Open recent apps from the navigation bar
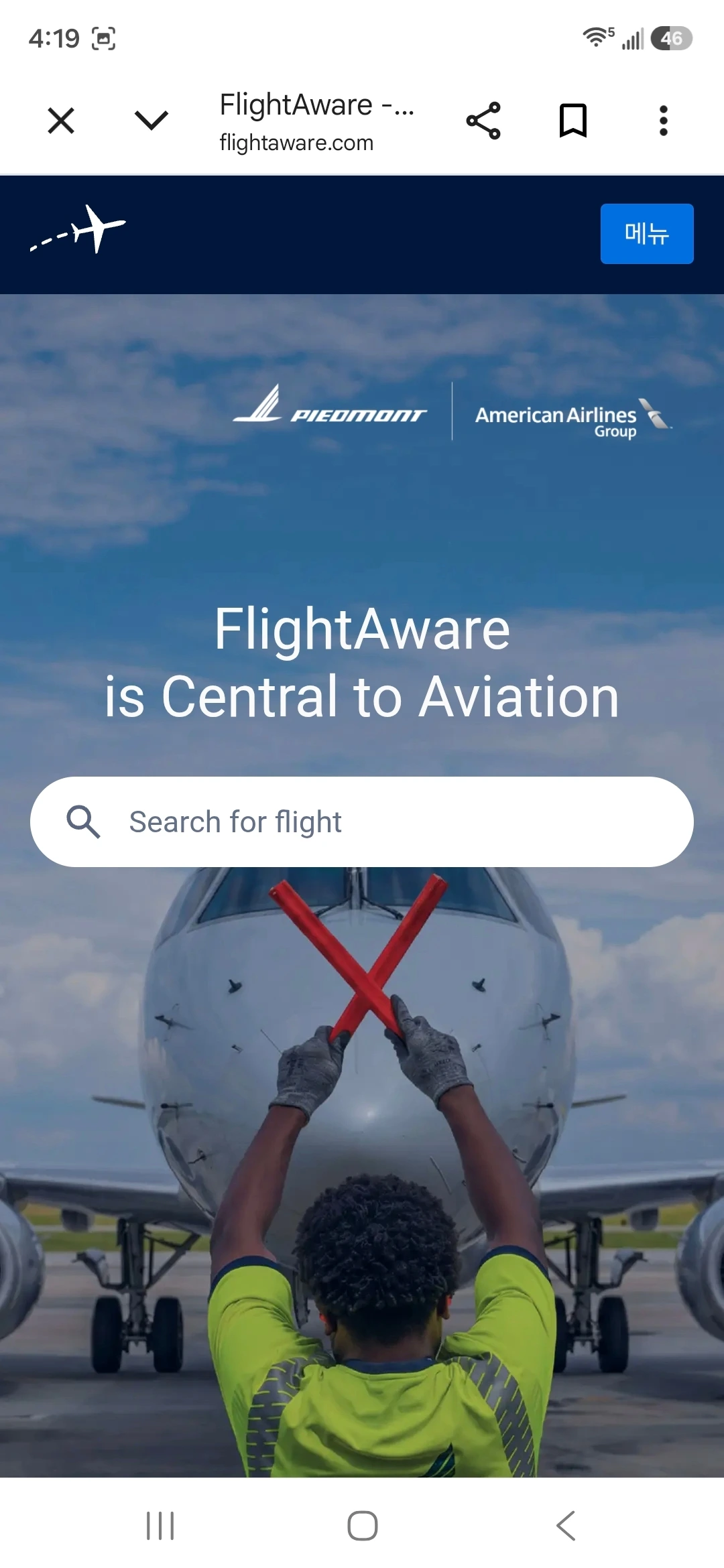 [x=160, y=1526]
